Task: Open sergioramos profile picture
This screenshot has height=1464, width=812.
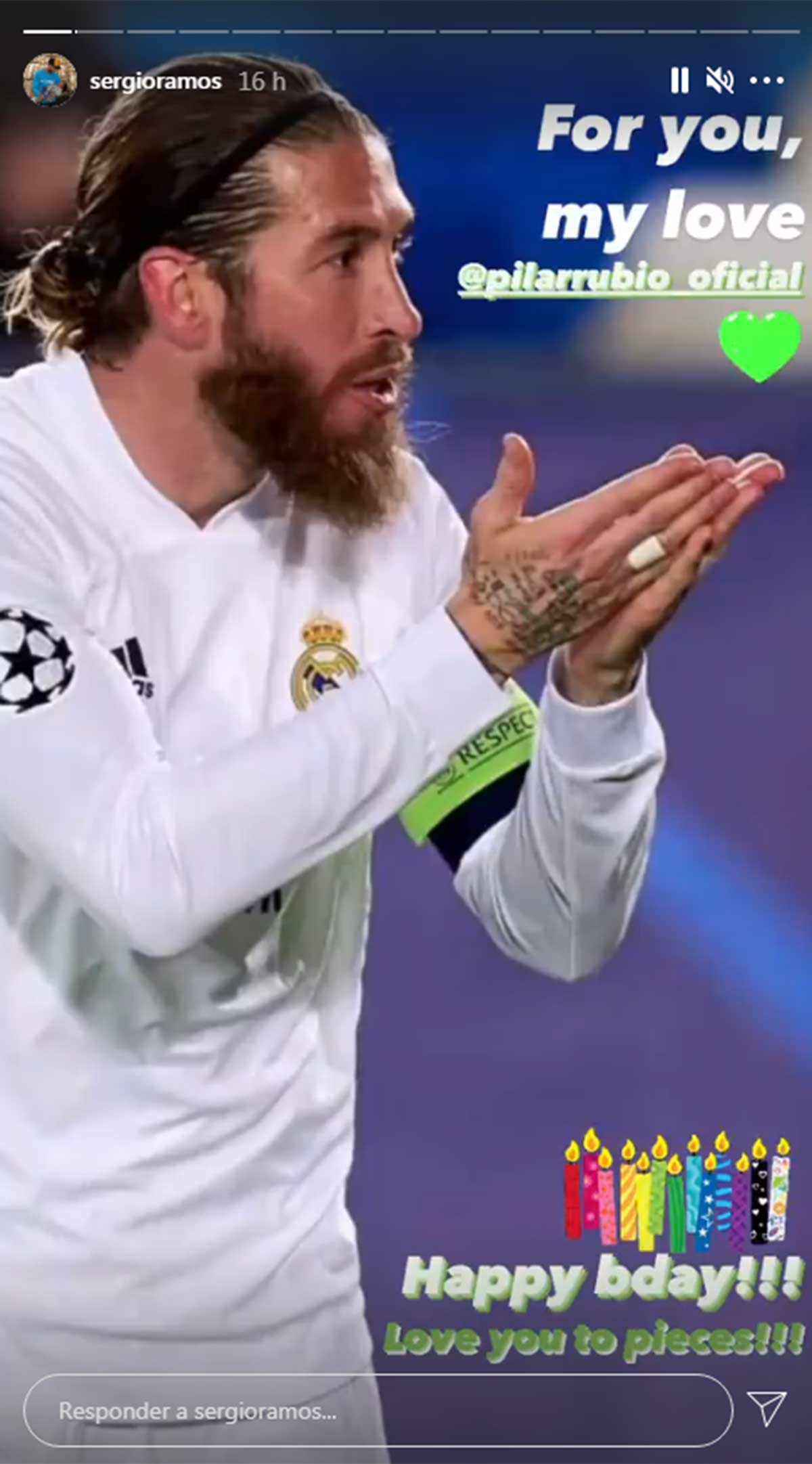Action: 49,81
